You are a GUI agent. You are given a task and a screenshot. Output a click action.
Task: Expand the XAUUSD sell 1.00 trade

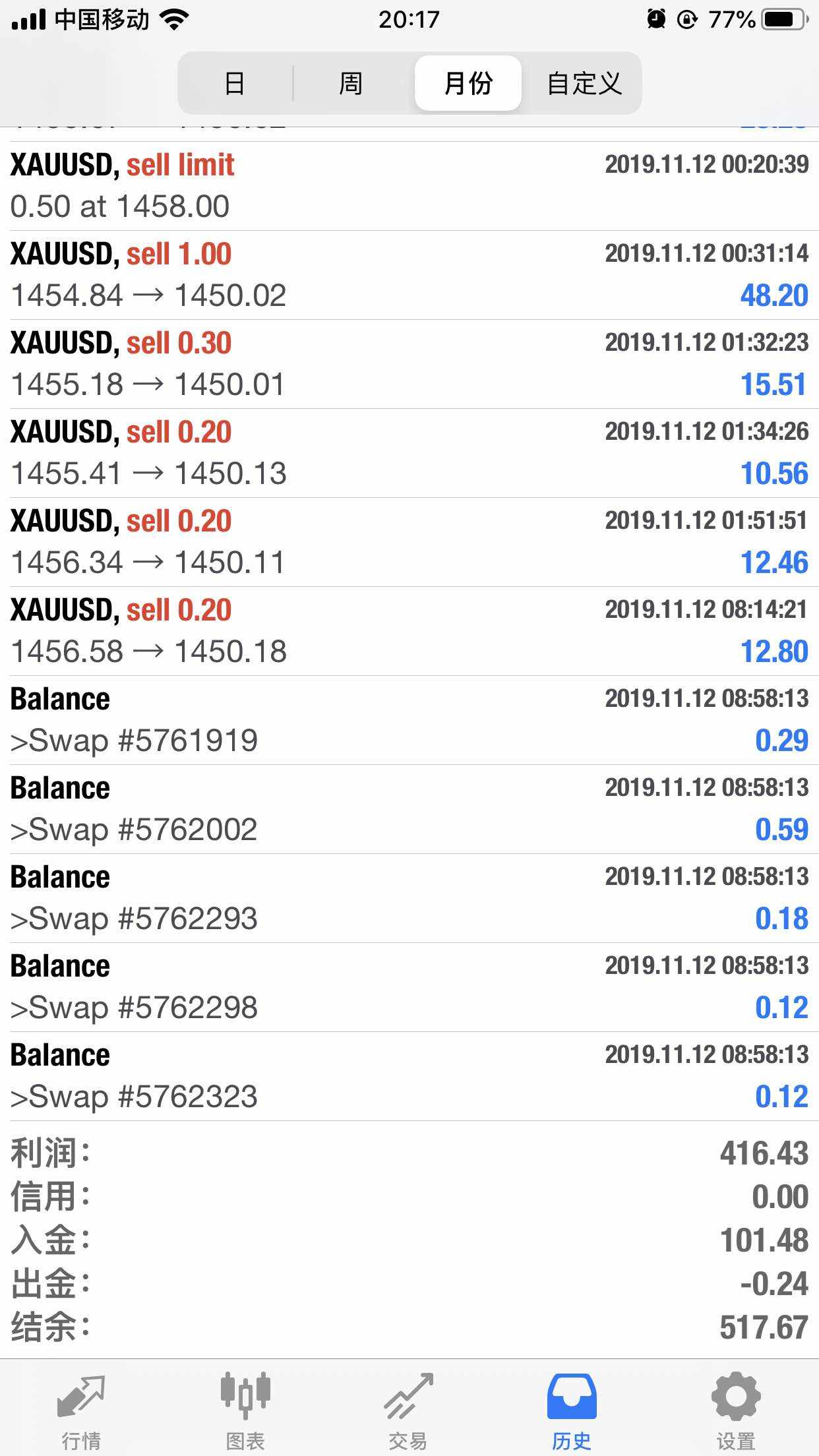coord(409,275)
